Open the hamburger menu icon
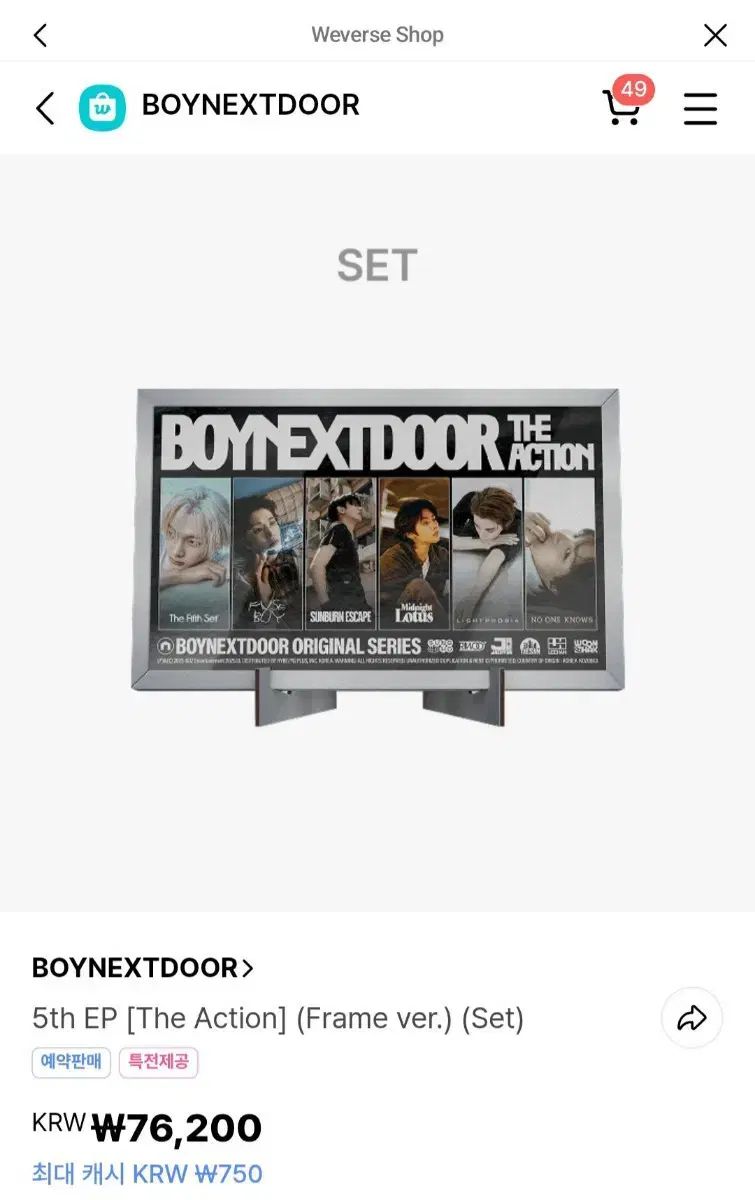This screenshot has height=1200, width=755. [700, 110]
